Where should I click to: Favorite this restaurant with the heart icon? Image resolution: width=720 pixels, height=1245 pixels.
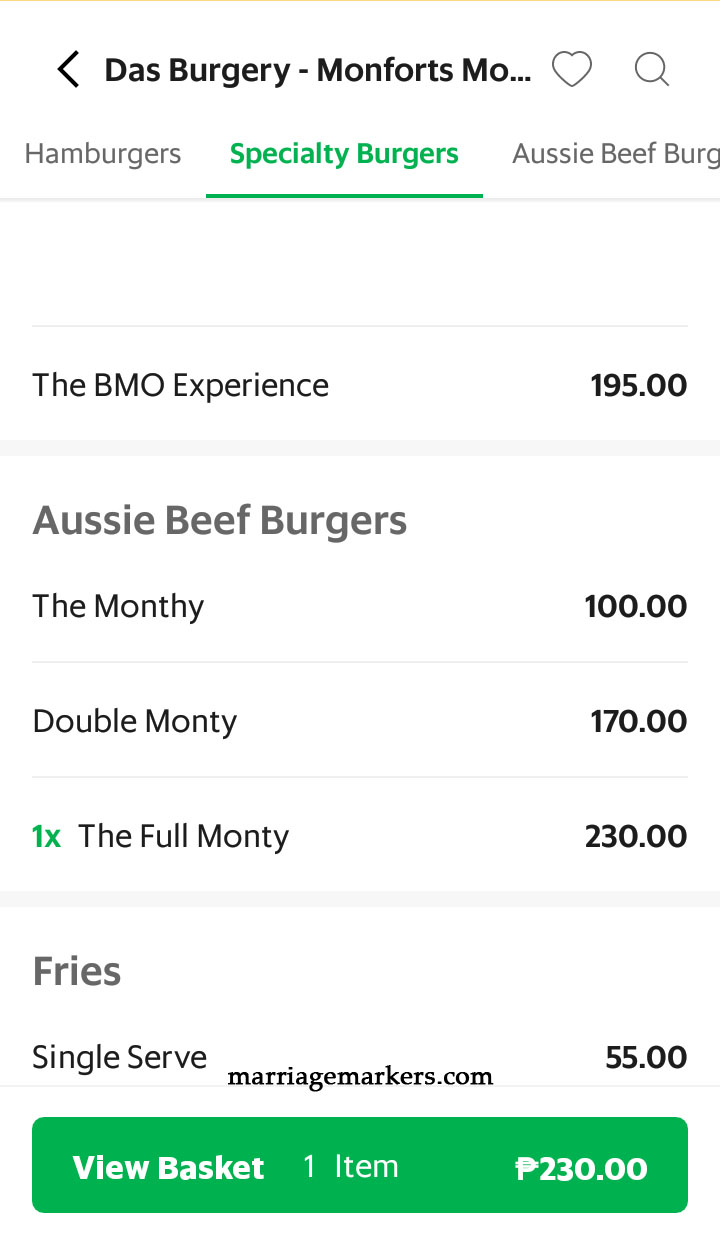coord(572,70)
